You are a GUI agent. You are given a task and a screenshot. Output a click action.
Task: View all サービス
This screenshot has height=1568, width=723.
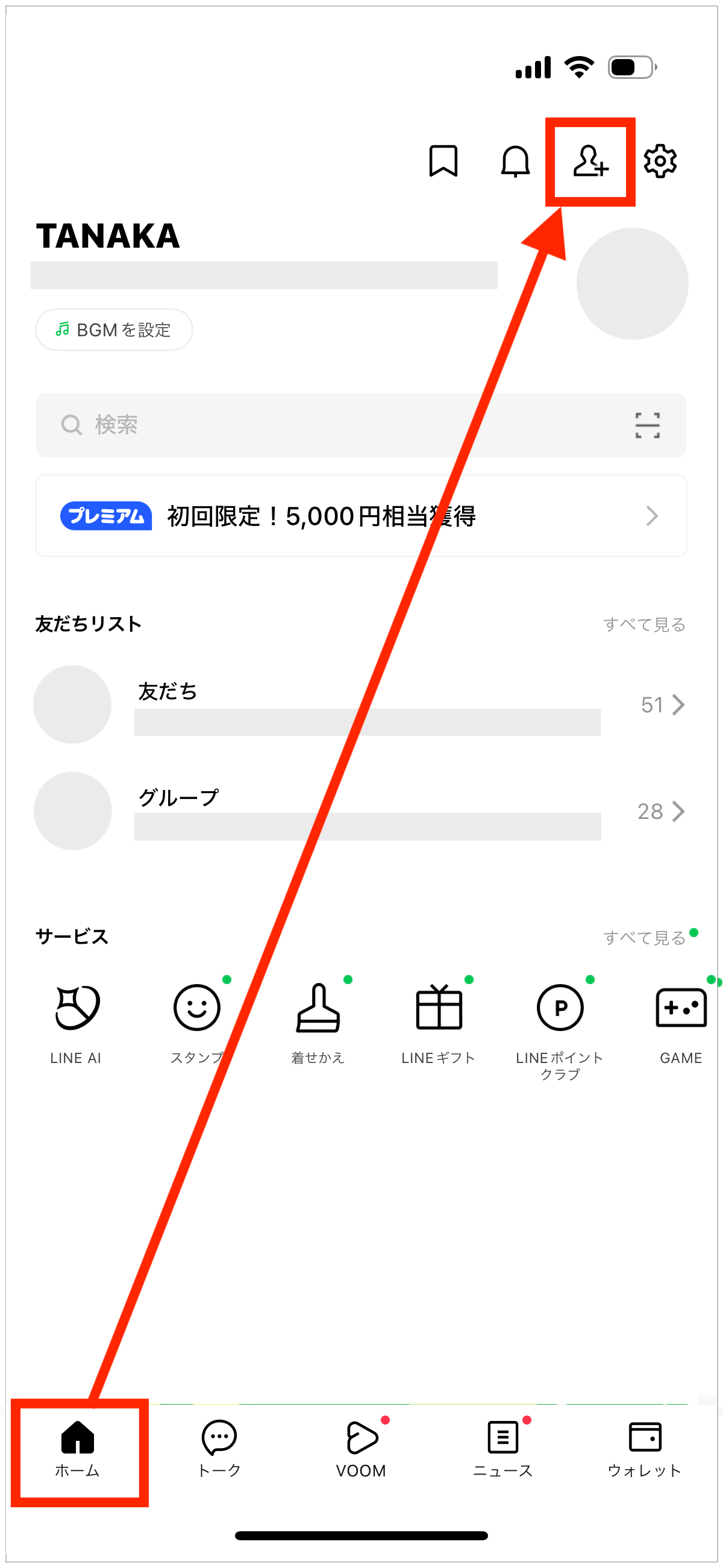644,938
